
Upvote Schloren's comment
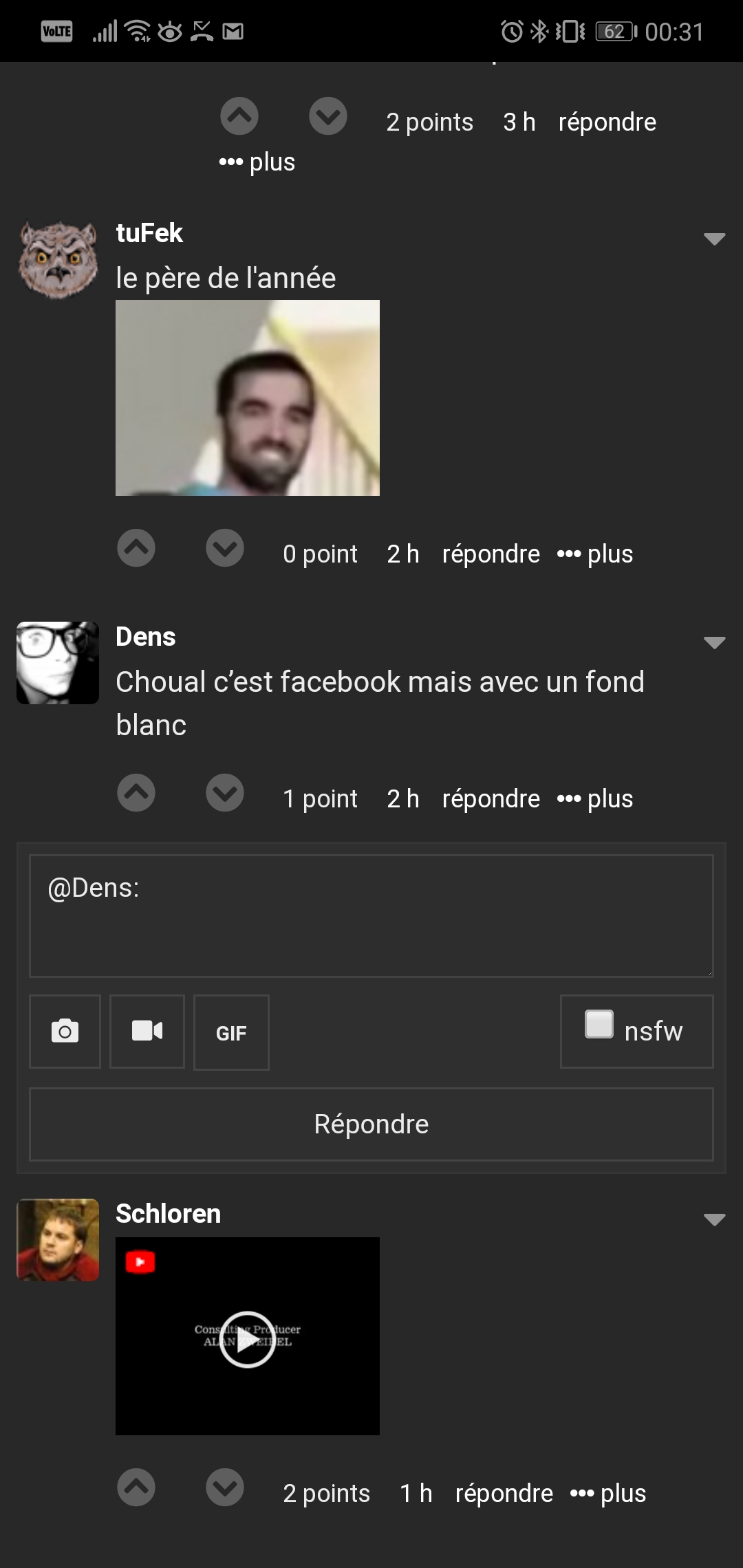pos(136,1488)
